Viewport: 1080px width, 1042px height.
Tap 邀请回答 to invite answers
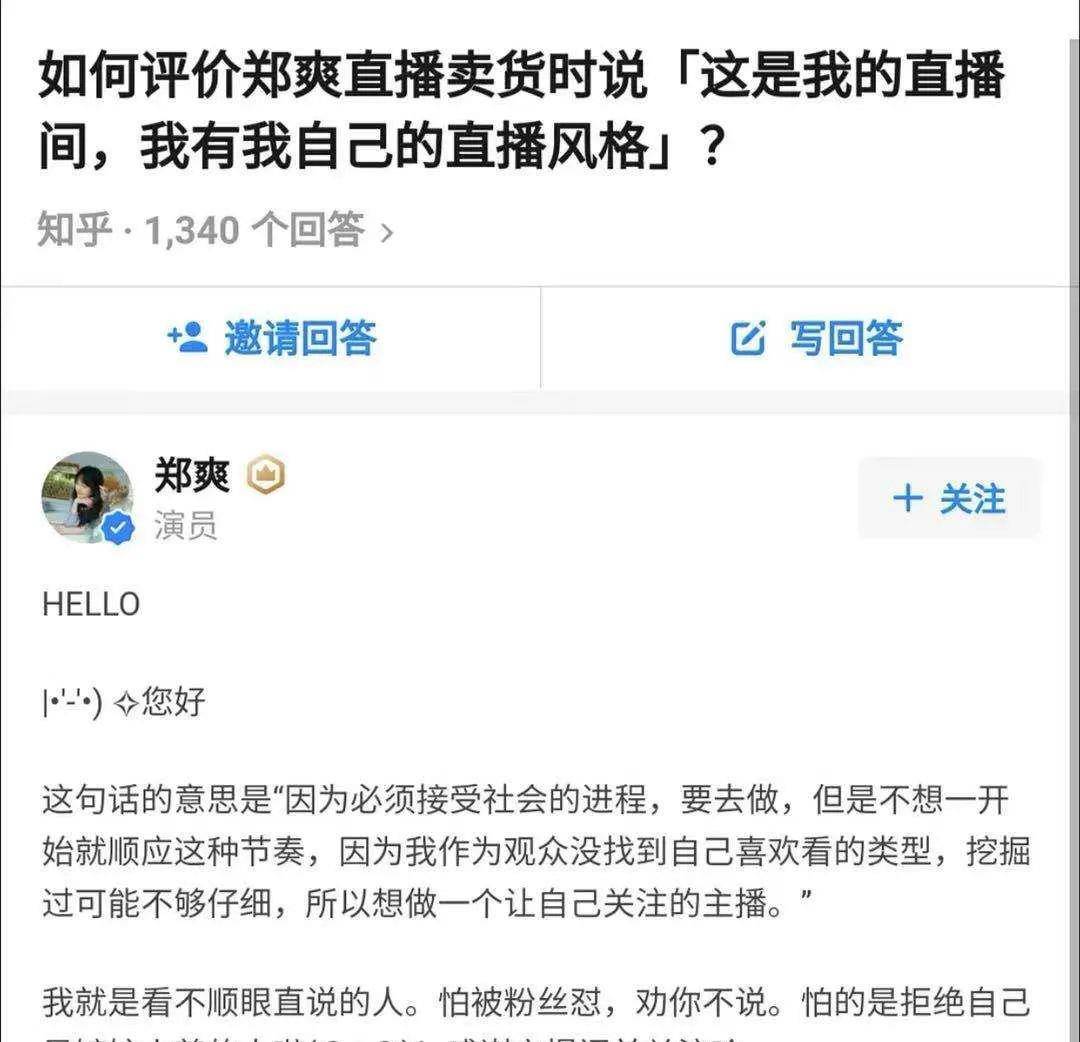[x=271, y=338]
